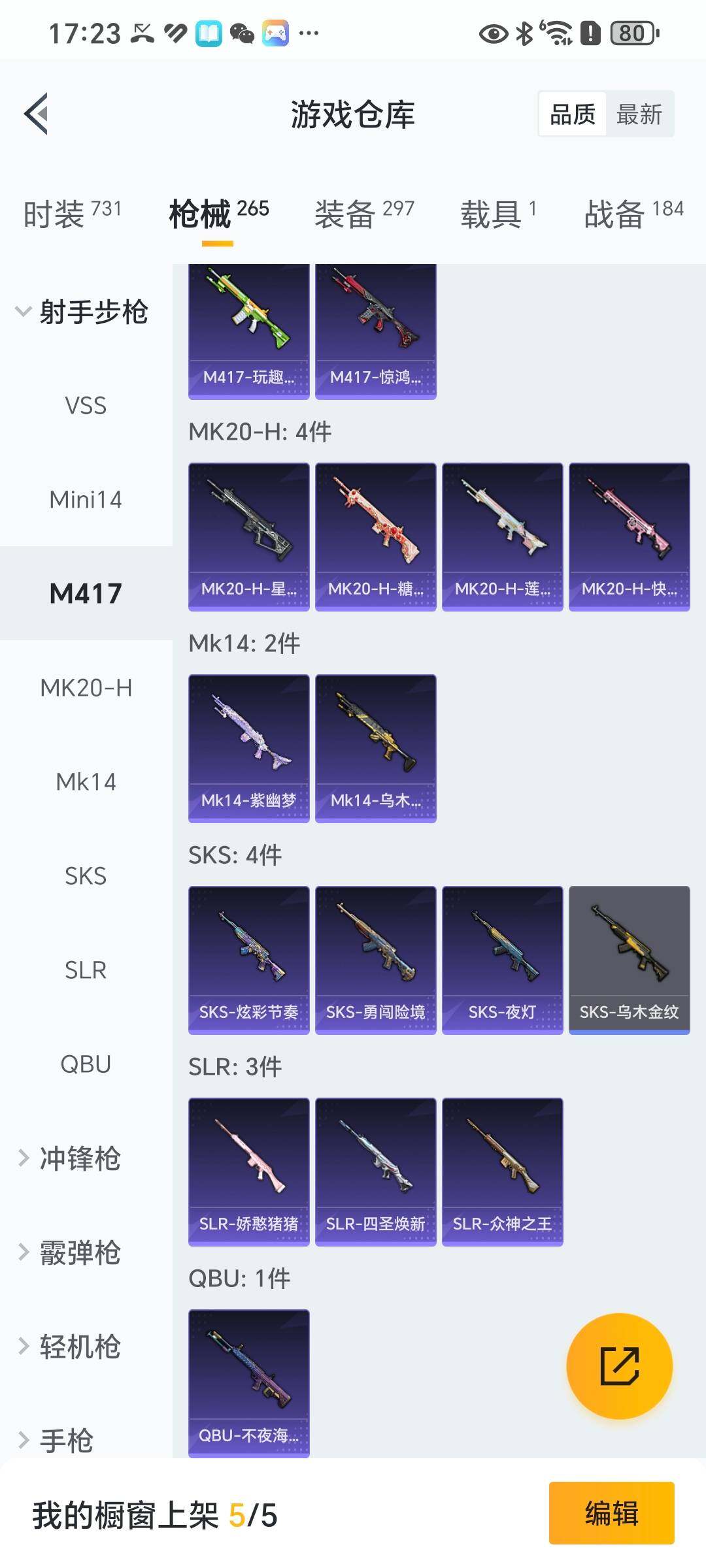View the SKS-乌木金纹 skin
Viewport: 706px width, 1568px height.
click(x=629, y=960)
